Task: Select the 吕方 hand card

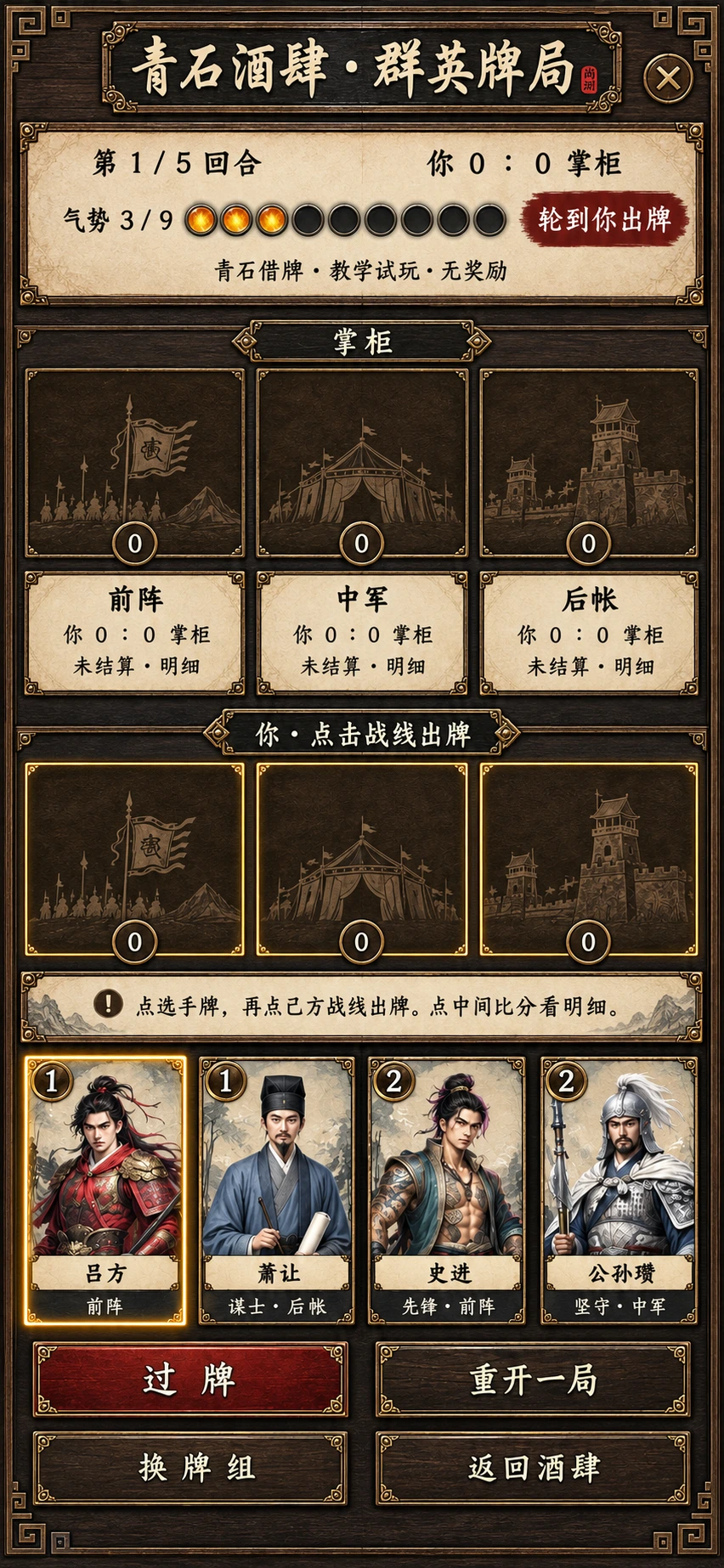Action: pos(105,1191)
